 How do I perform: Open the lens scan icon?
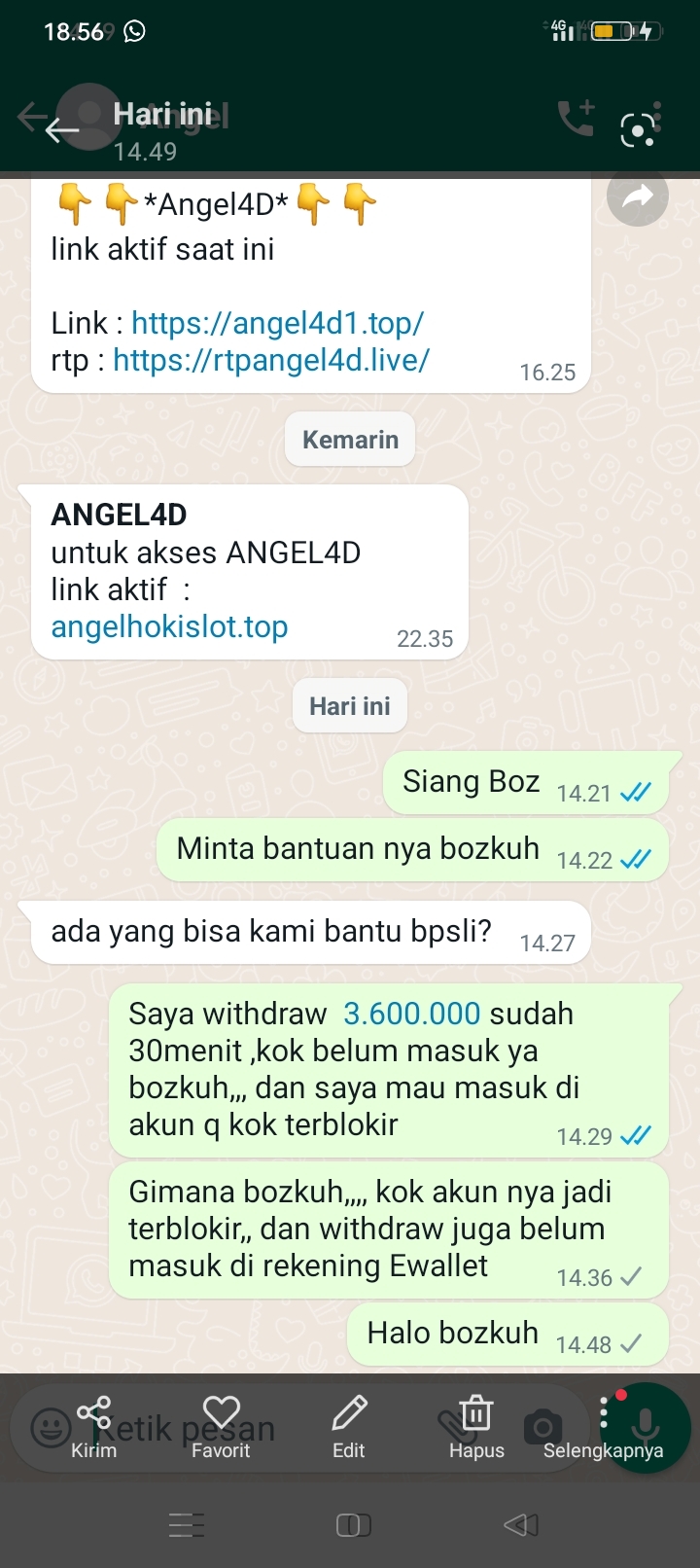click(x=639, y=128)
